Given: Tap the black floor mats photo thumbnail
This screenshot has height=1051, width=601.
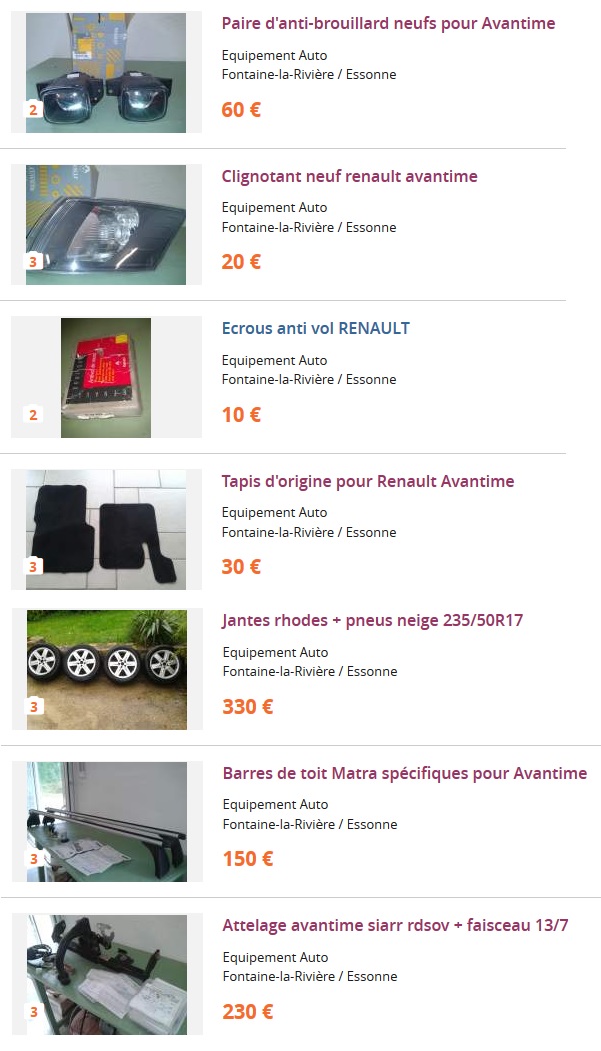Looking at the screenshot, I should pos(106,530).
